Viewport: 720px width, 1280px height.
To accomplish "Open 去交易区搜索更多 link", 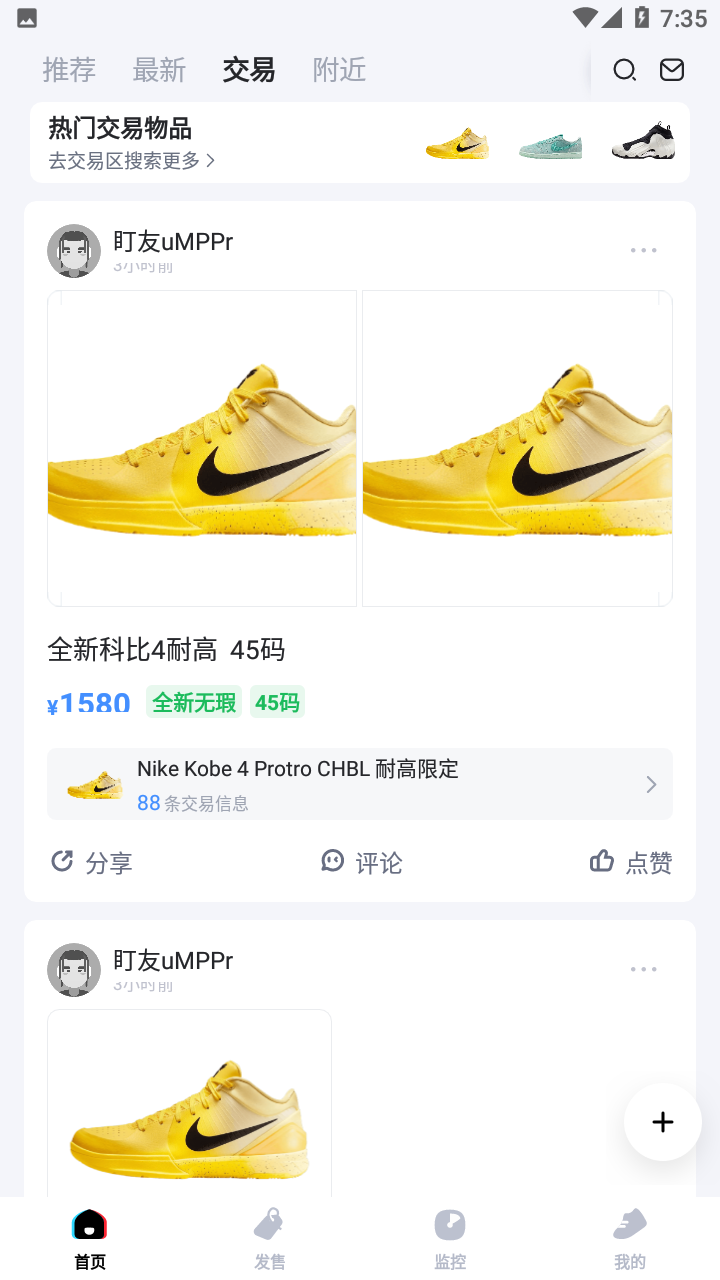I will pyautogui.click(x=131, y=160).
